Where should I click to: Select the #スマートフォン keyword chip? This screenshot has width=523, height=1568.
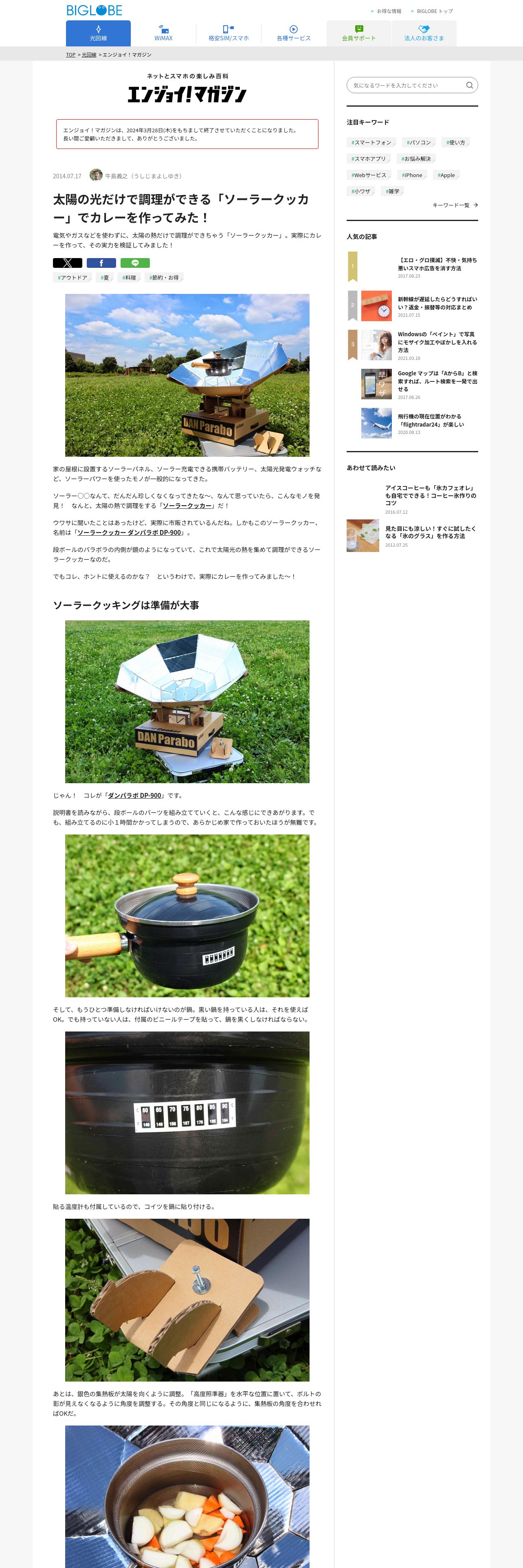[371, 142]
